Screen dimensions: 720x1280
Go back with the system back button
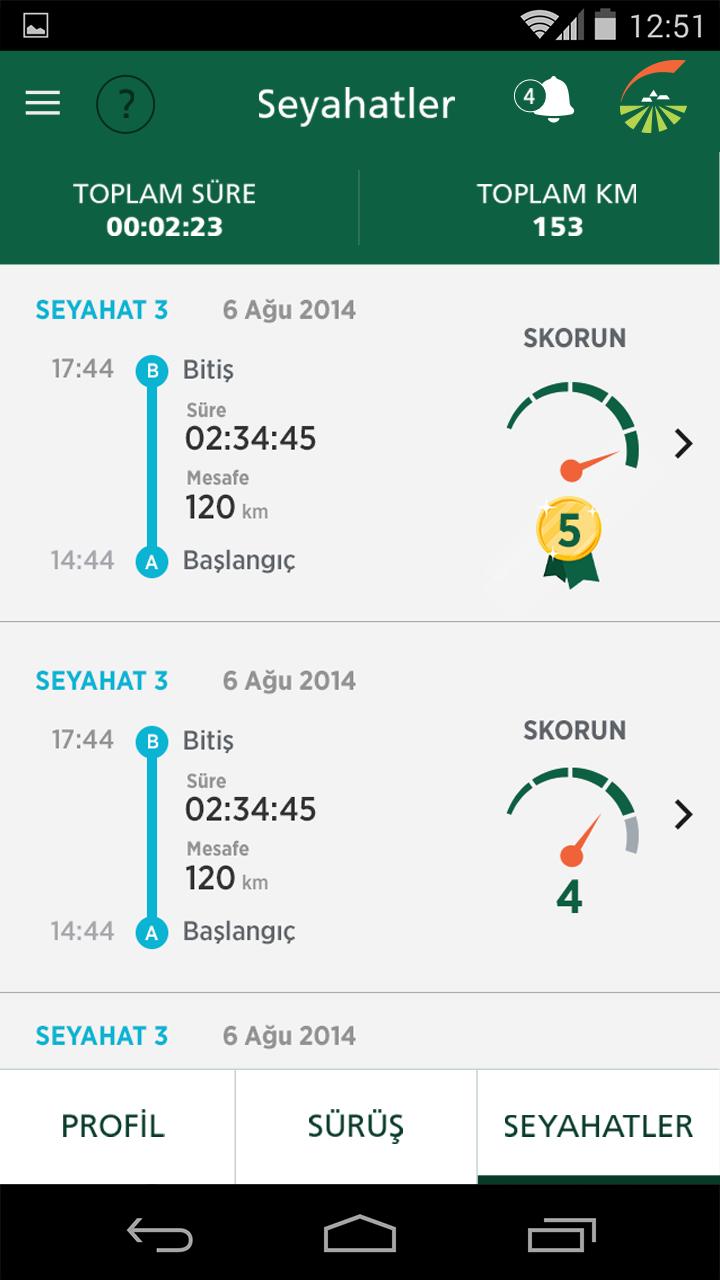tap(160, 1234)
